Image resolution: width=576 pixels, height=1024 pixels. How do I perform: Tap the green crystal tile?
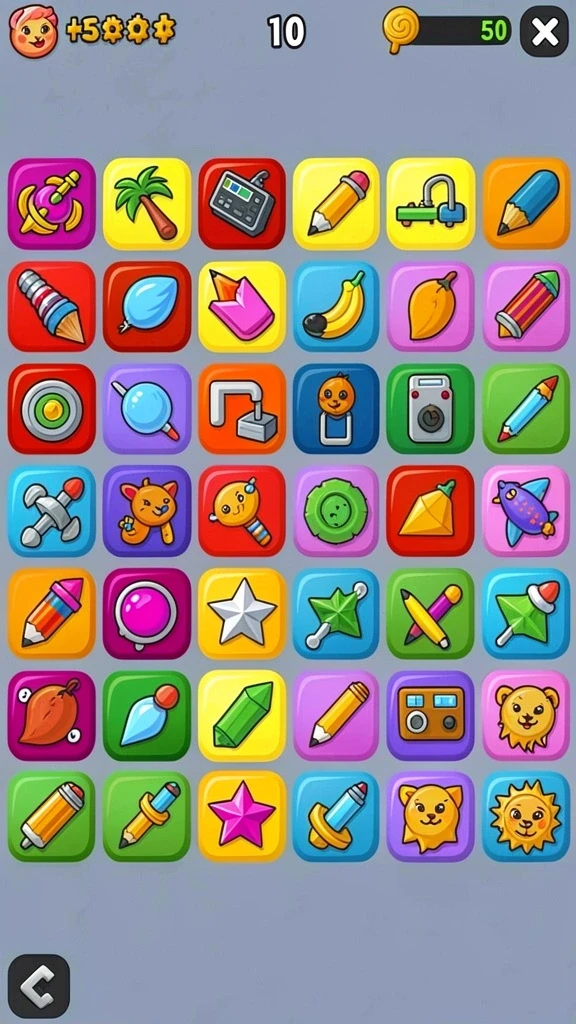pos(242,715)
